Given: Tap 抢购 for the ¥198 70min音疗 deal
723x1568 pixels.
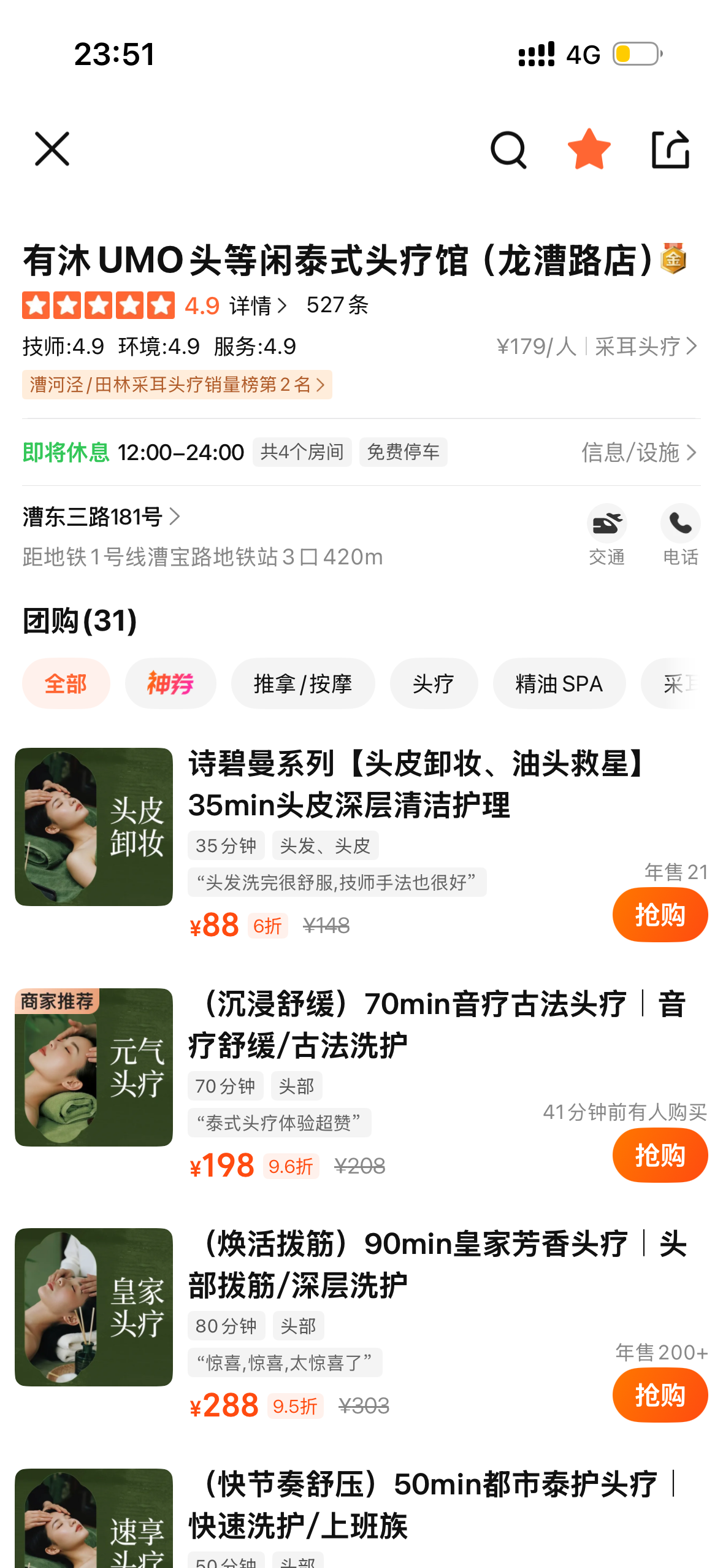Looking at the screenshot, I should 660,1155.
